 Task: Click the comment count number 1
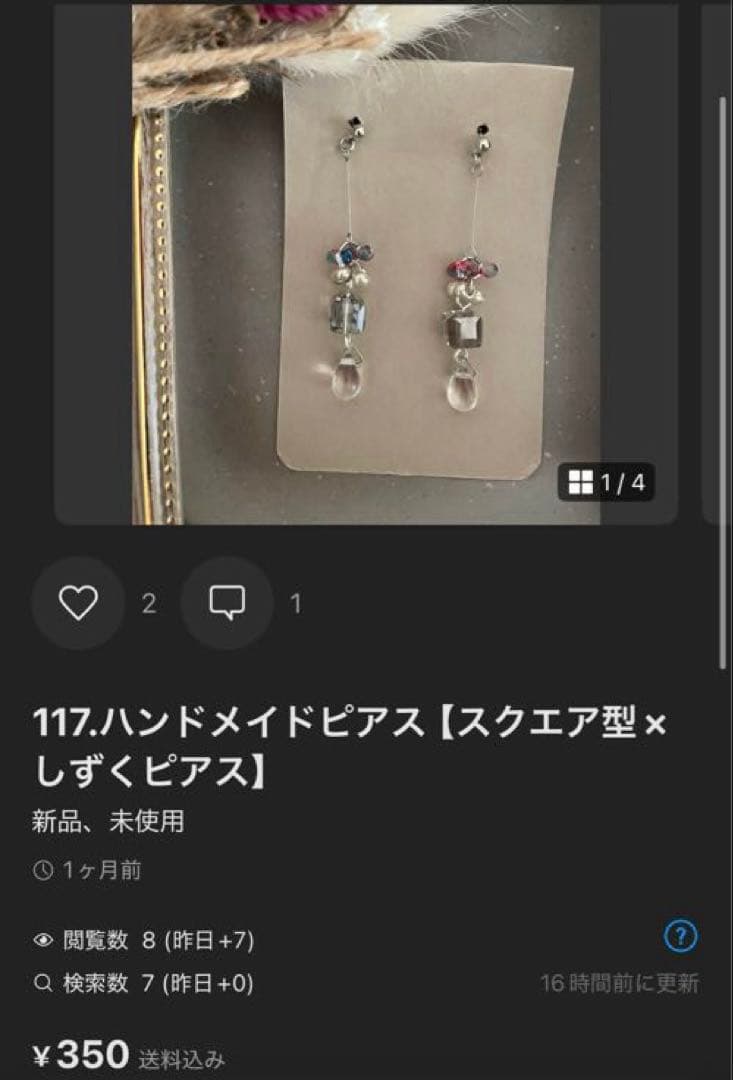click(x=293, y=602)
